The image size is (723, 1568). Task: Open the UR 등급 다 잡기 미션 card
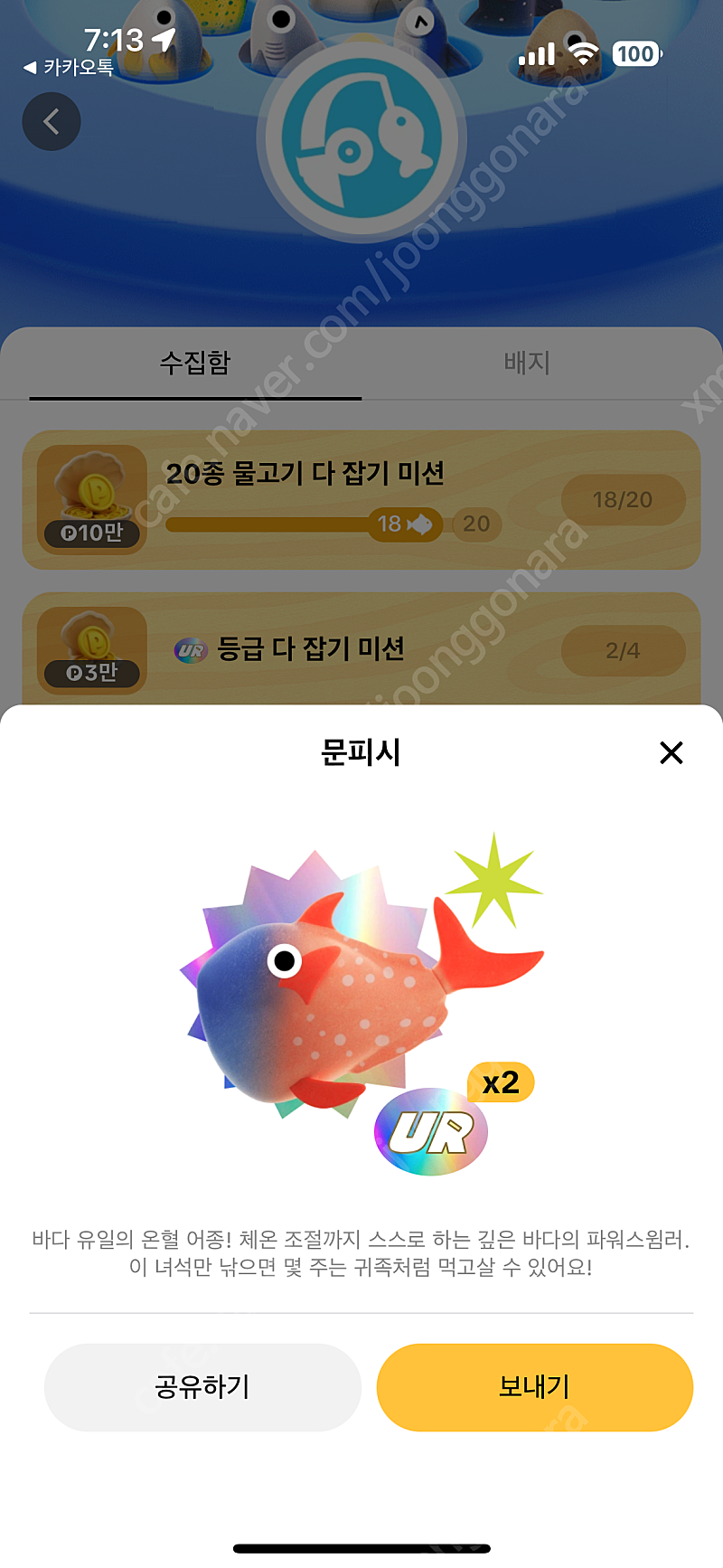(361, 649)
